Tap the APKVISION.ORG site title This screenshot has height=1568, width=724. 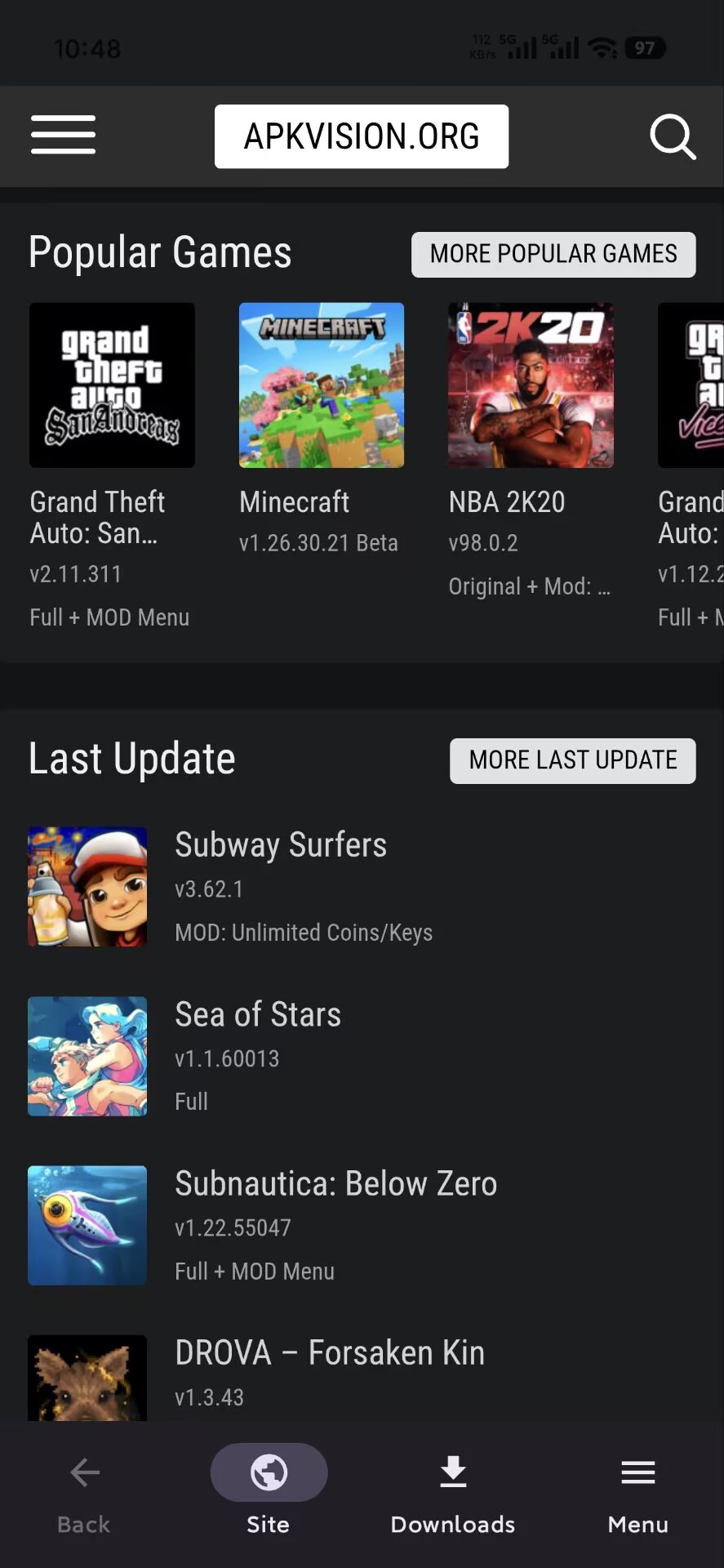(362, 136)
